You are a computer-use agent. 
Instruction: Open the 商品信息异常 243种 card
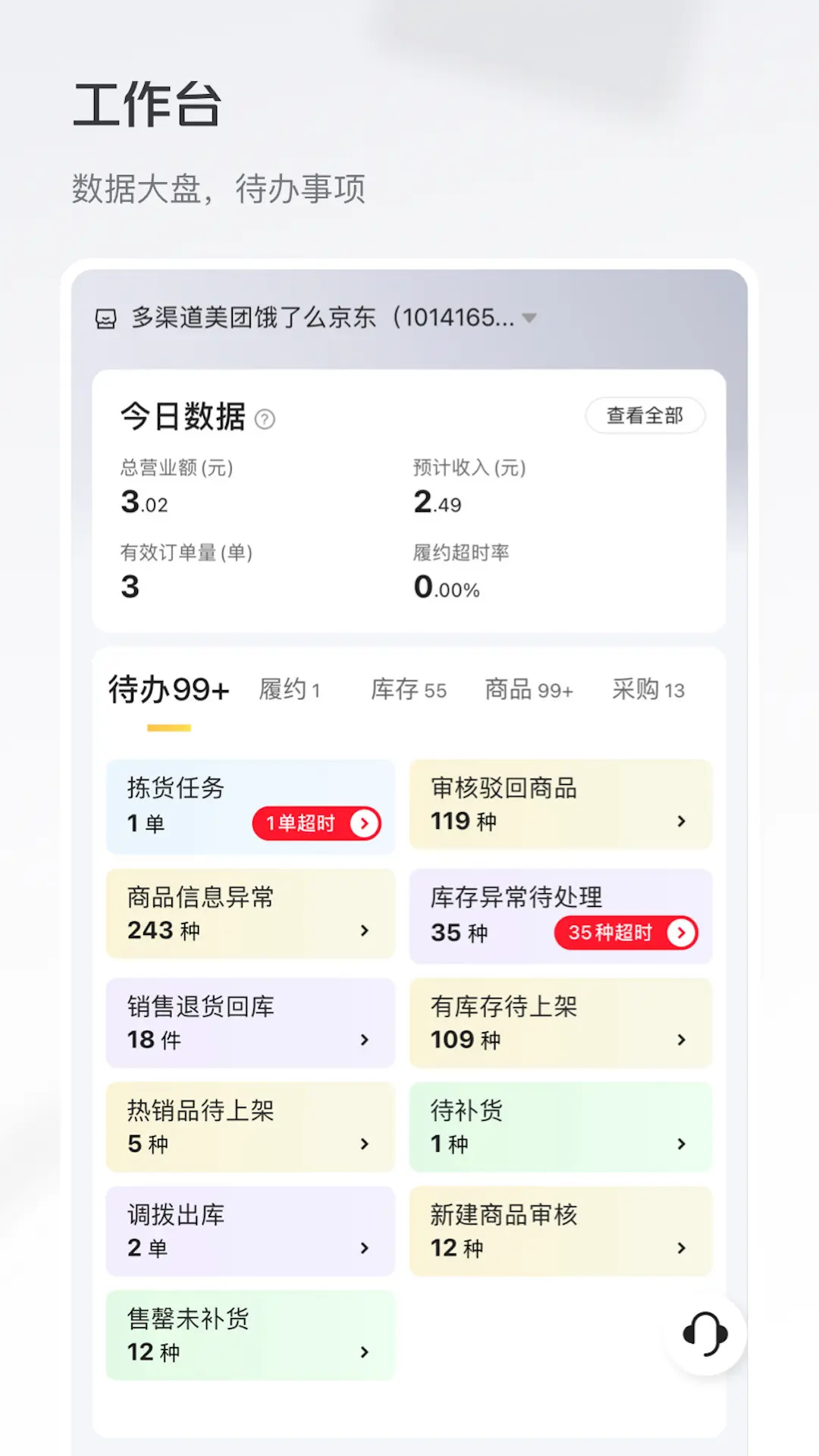pos(250,914)
